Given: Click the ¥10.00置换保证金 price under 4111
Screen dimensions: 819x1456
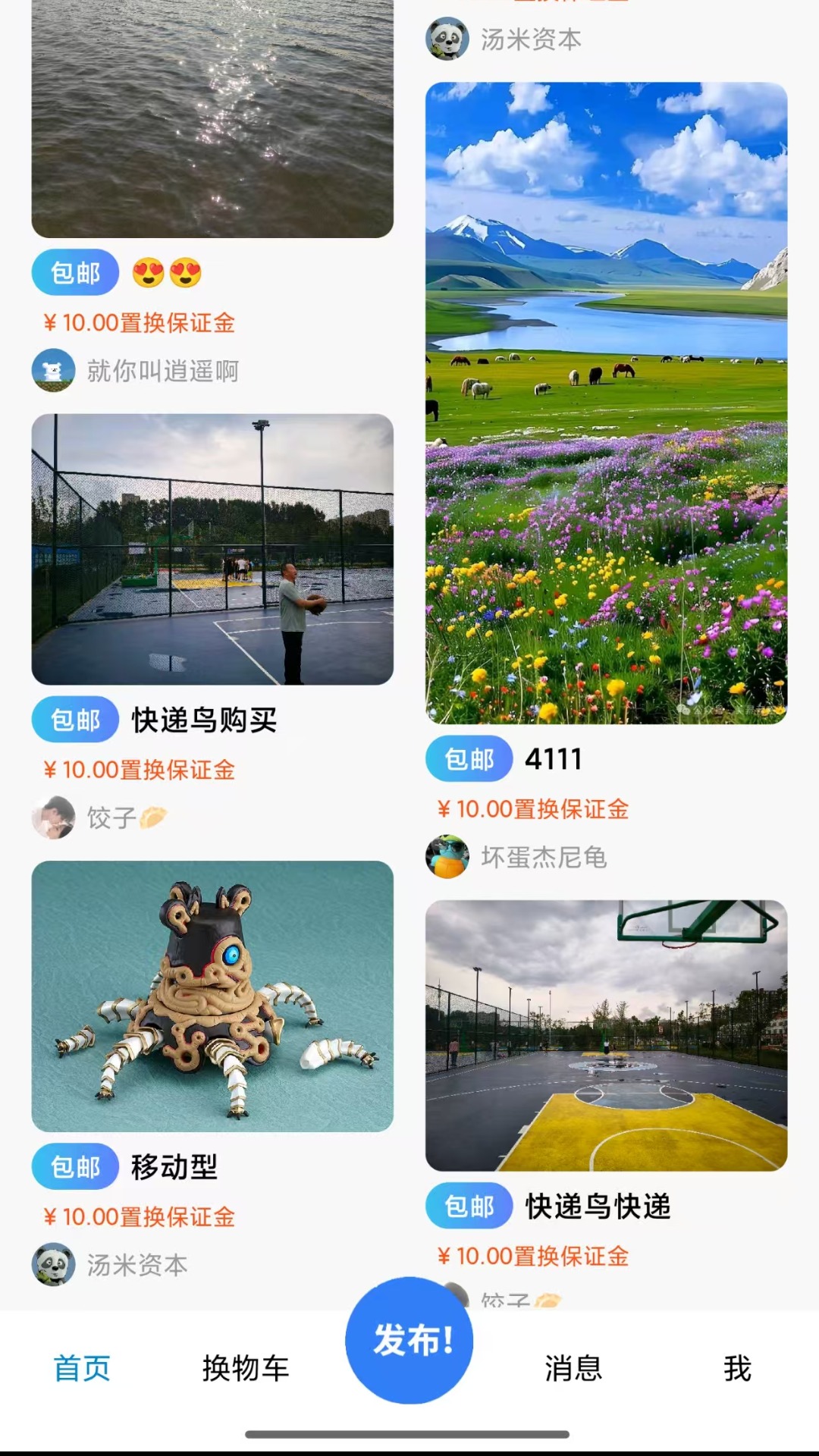Looking at the screenshot, I should (529, 811).
